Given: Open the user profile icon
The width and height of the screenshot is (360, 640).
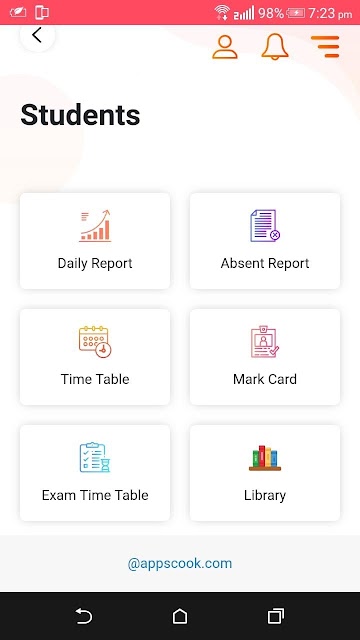Looking at the screenshot, I should pos(224,47).
